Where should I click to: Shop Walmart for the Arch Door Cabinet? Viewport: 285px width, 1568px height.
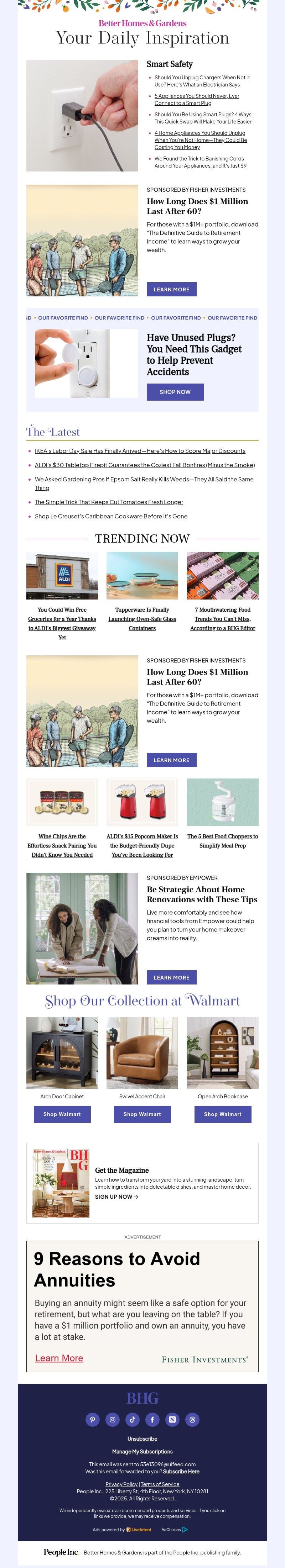(x=62, y=1114)
